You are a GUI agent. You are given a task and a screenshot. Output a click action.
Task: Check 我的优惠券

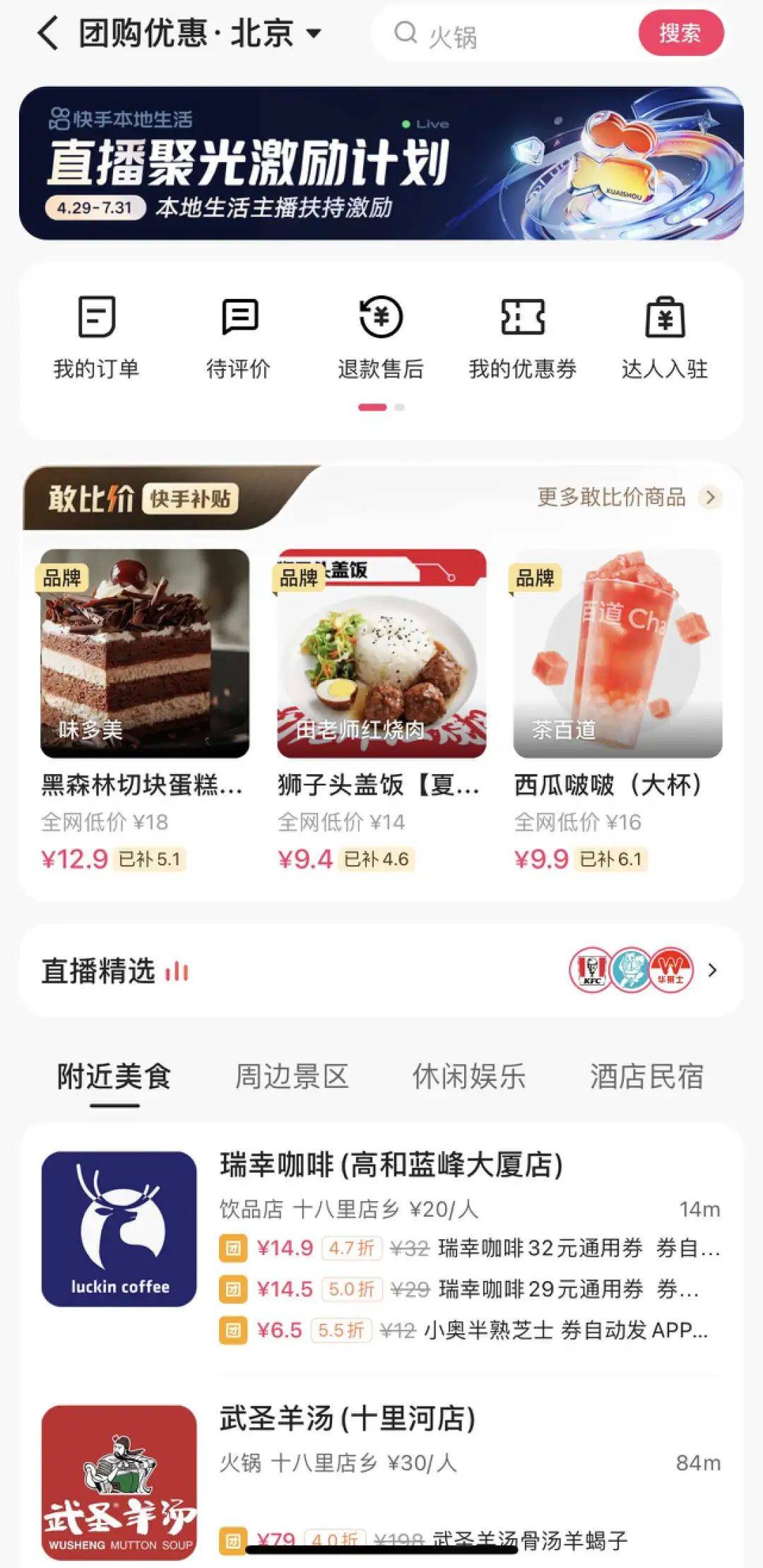(x=523, y=337)
